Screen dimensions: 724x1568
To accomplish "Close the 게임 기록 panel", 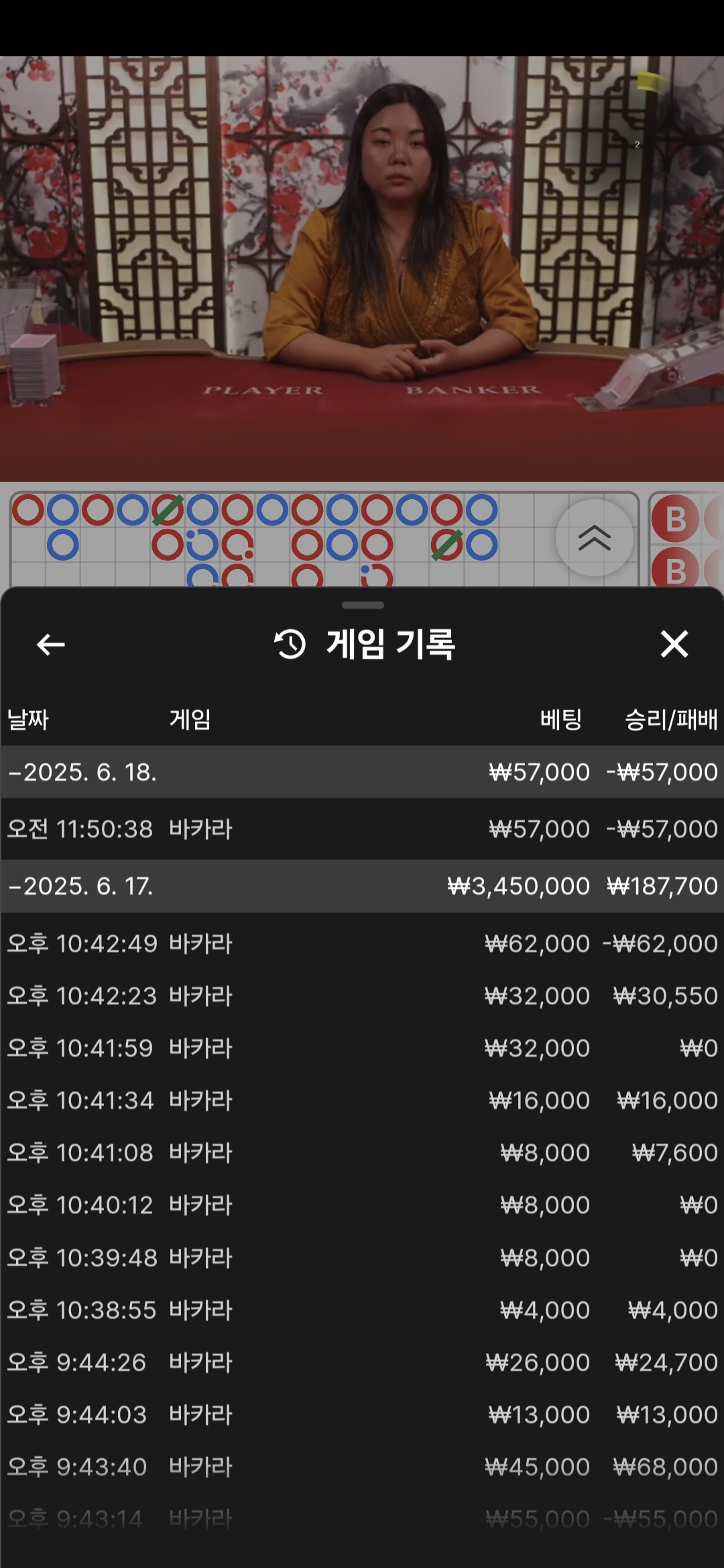I will coord(674,644).
